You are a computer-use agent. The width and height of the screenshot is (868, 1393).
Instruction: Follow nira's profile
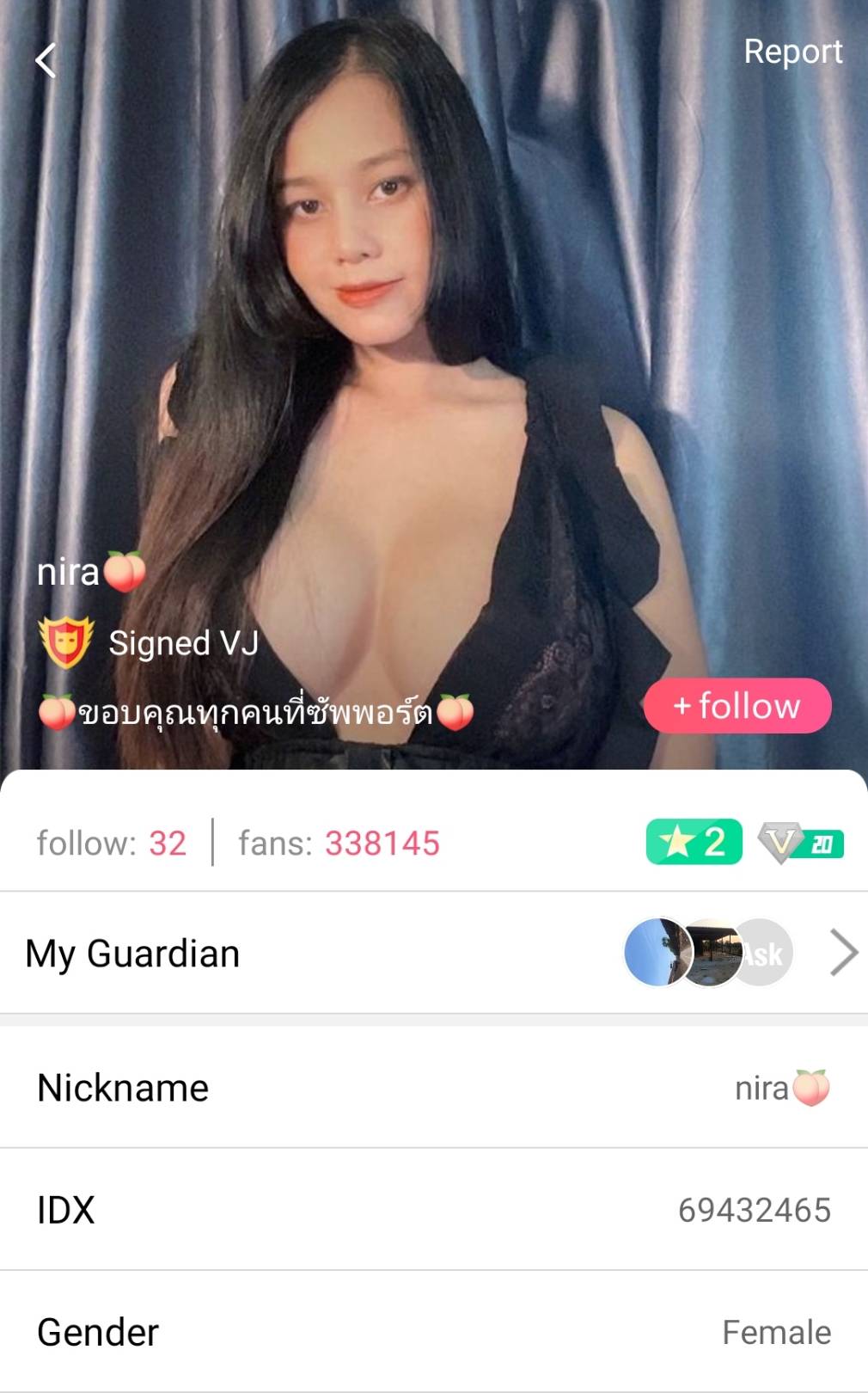737,706
